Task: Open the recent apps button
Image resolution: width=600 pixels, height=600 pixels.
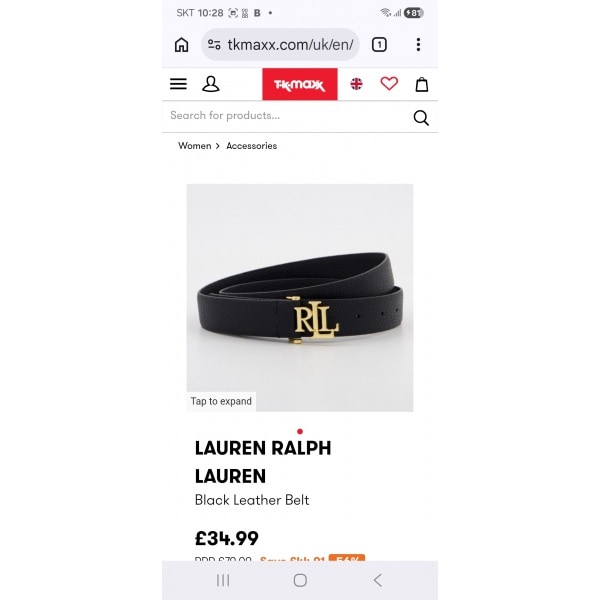Action: 223,580
